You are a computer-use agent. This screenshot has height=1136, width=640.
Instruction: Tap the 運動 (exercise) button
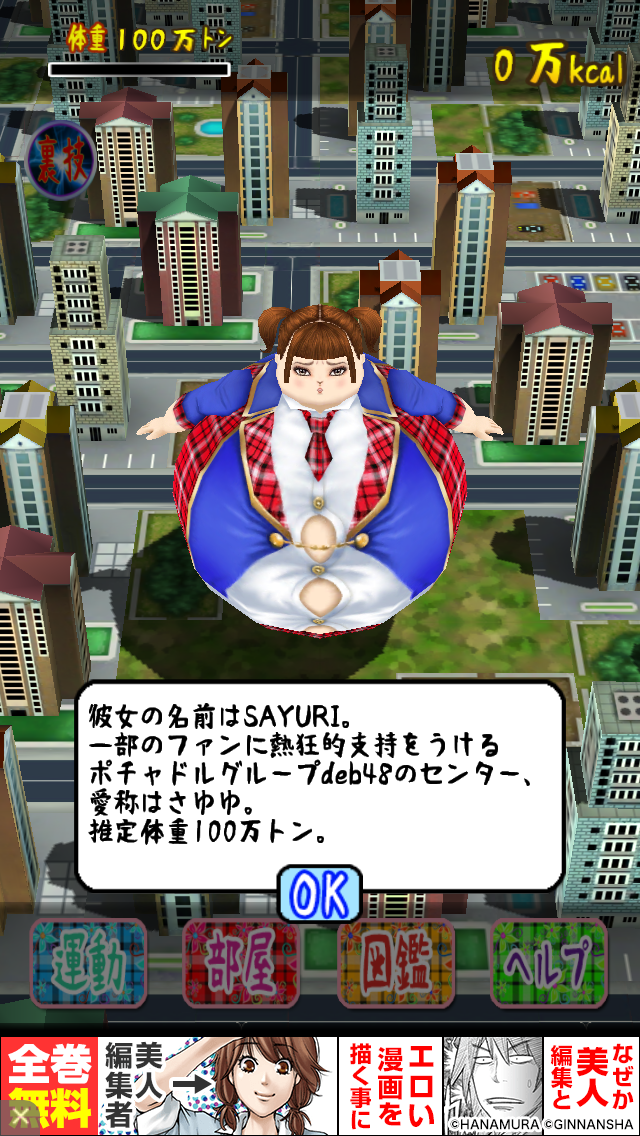click(x=88, y=963)
